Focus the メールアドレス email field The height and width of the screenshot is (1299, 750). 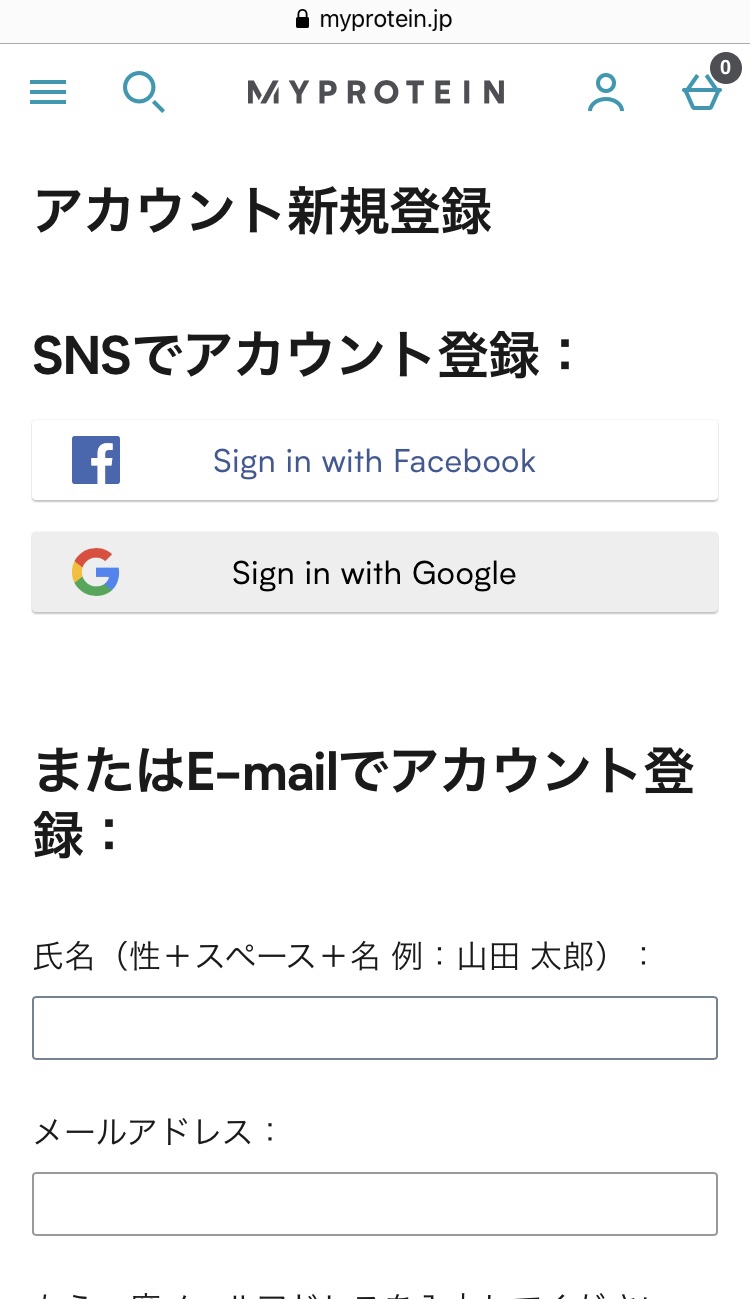click(x=375, y=1204)
